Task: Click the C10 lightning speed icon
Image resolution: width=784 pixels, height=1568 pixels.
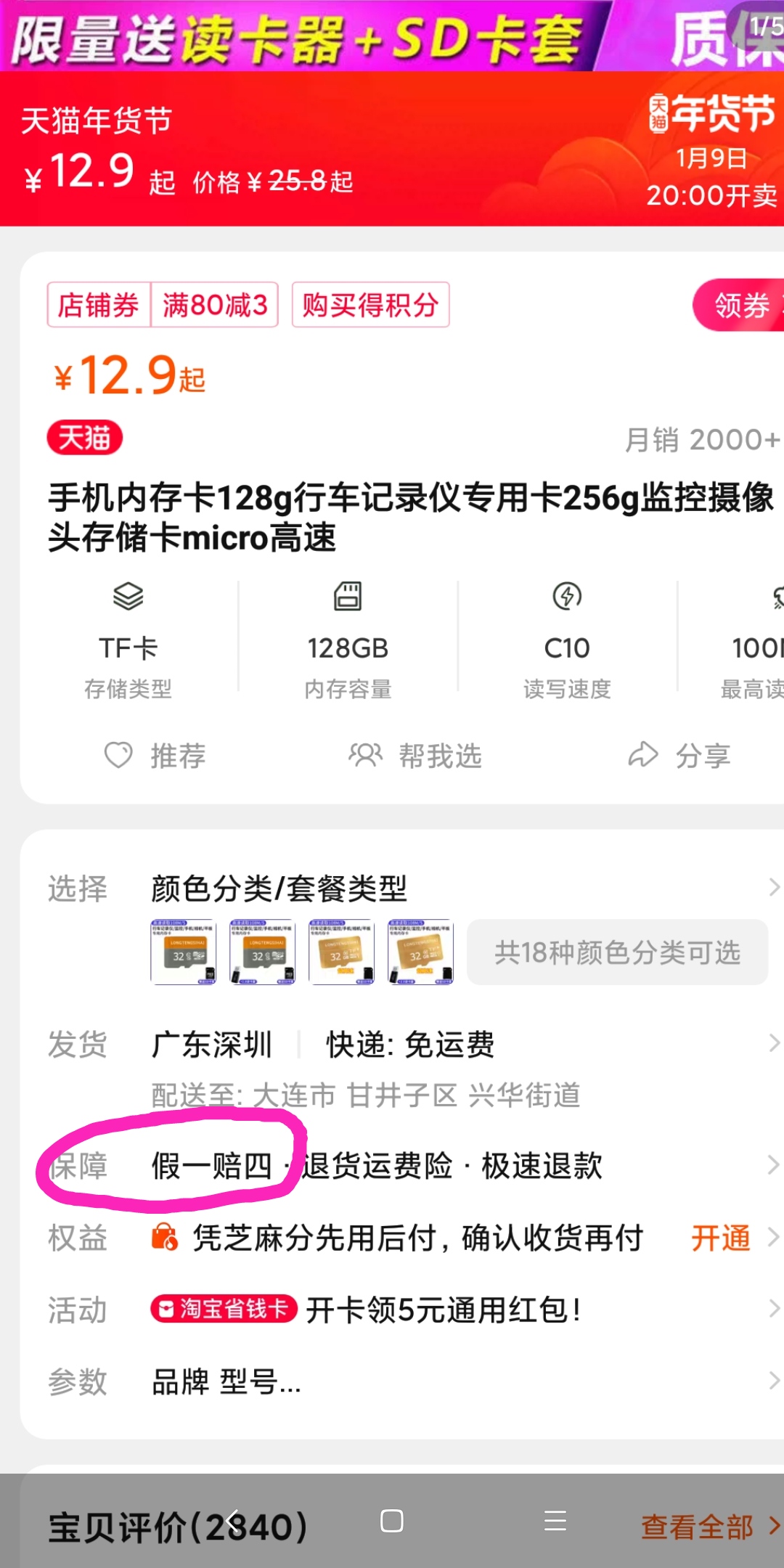Action: [x=566, y=597]
